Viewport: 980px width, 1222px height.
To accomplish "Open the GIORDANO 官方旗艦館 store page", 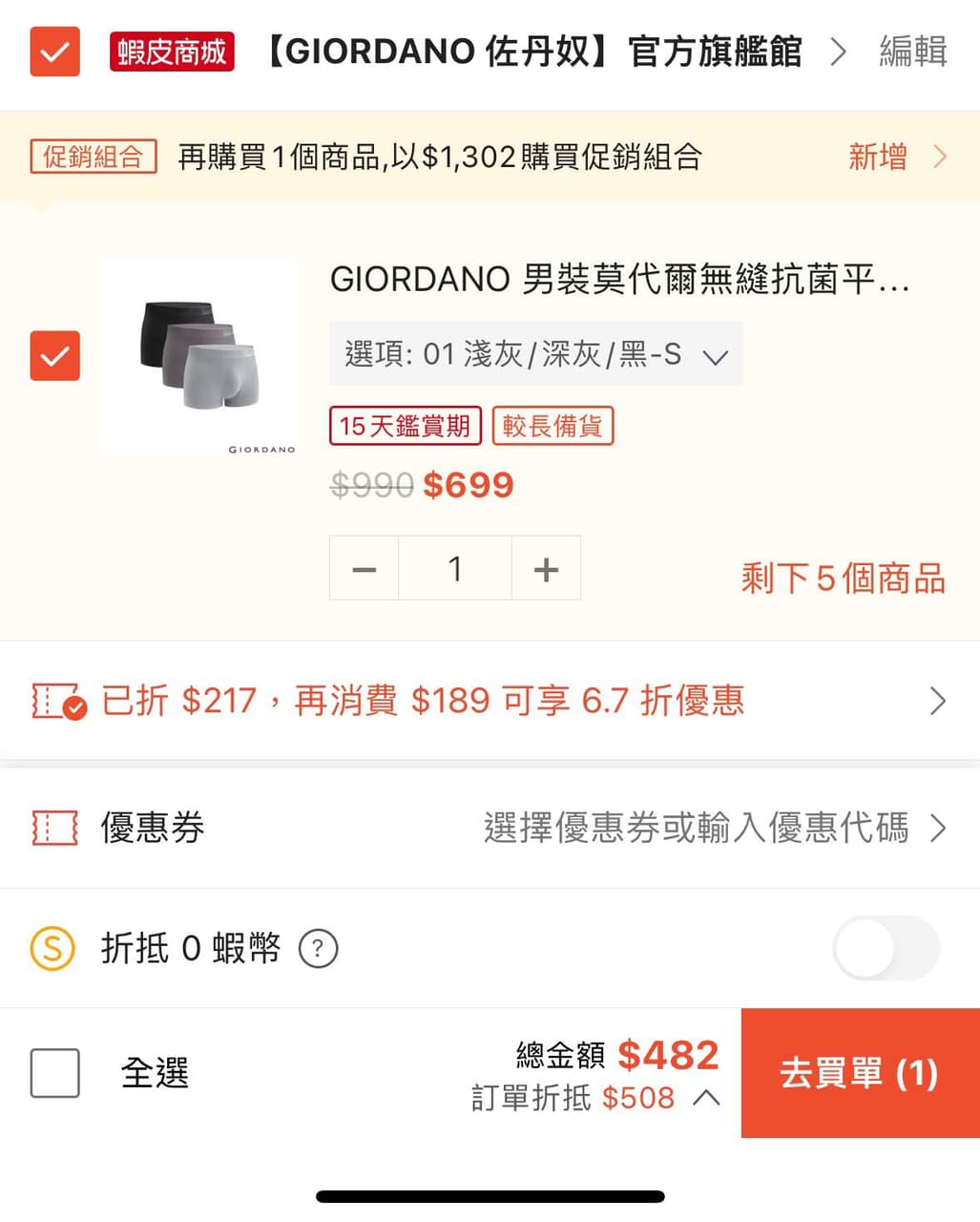I will tap(534, 53).
